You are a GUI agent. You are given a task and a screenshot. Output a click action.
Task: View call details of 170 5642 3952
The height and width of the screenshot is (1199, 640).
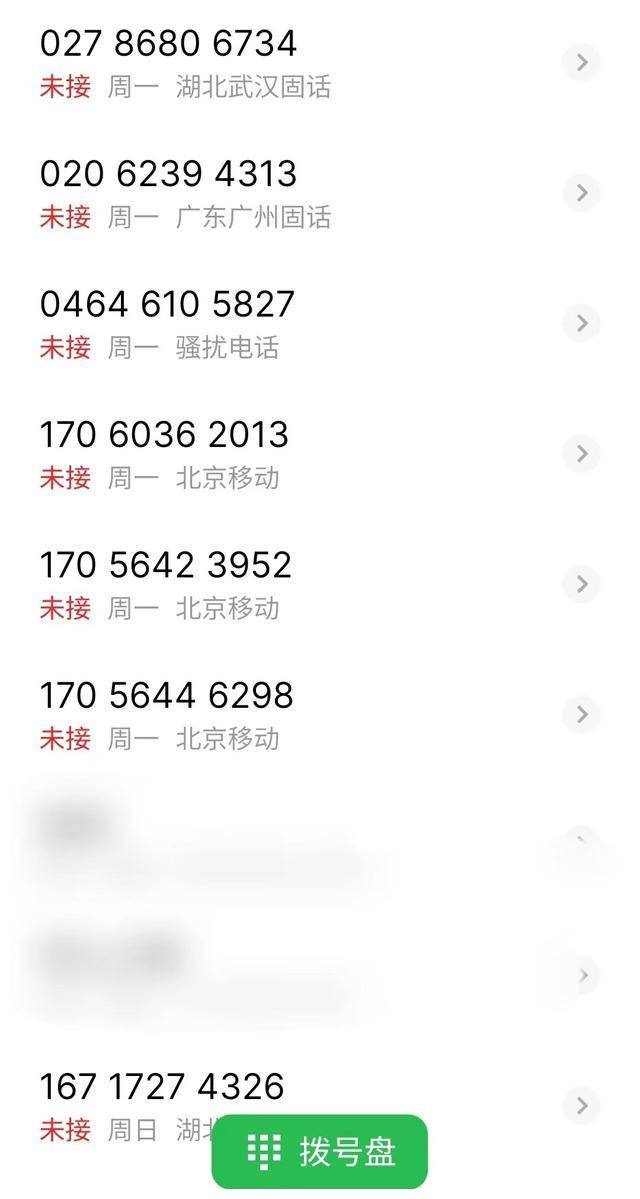pyautogui.click(x=581, y=583)
